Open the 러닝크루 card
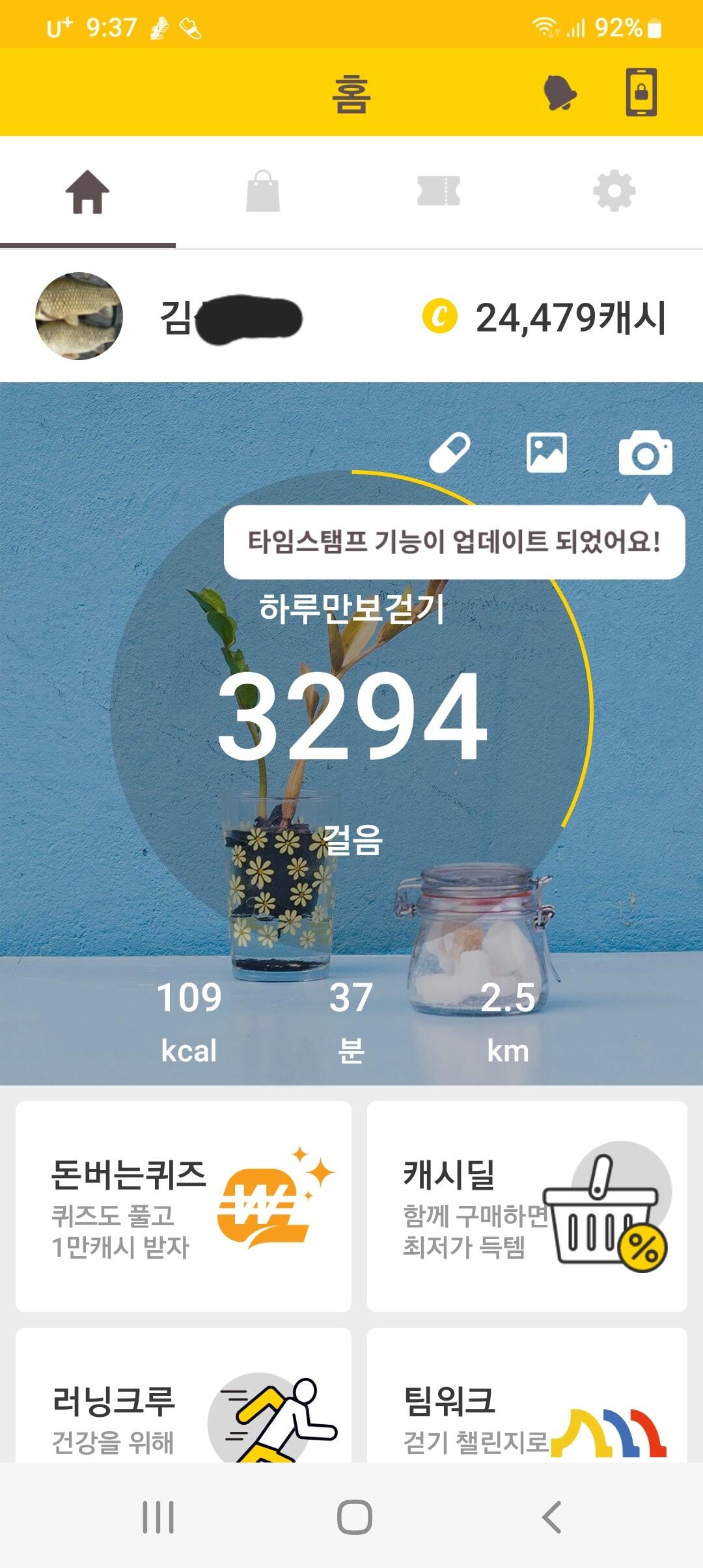703x1568 pixels. coord(184,1395)
